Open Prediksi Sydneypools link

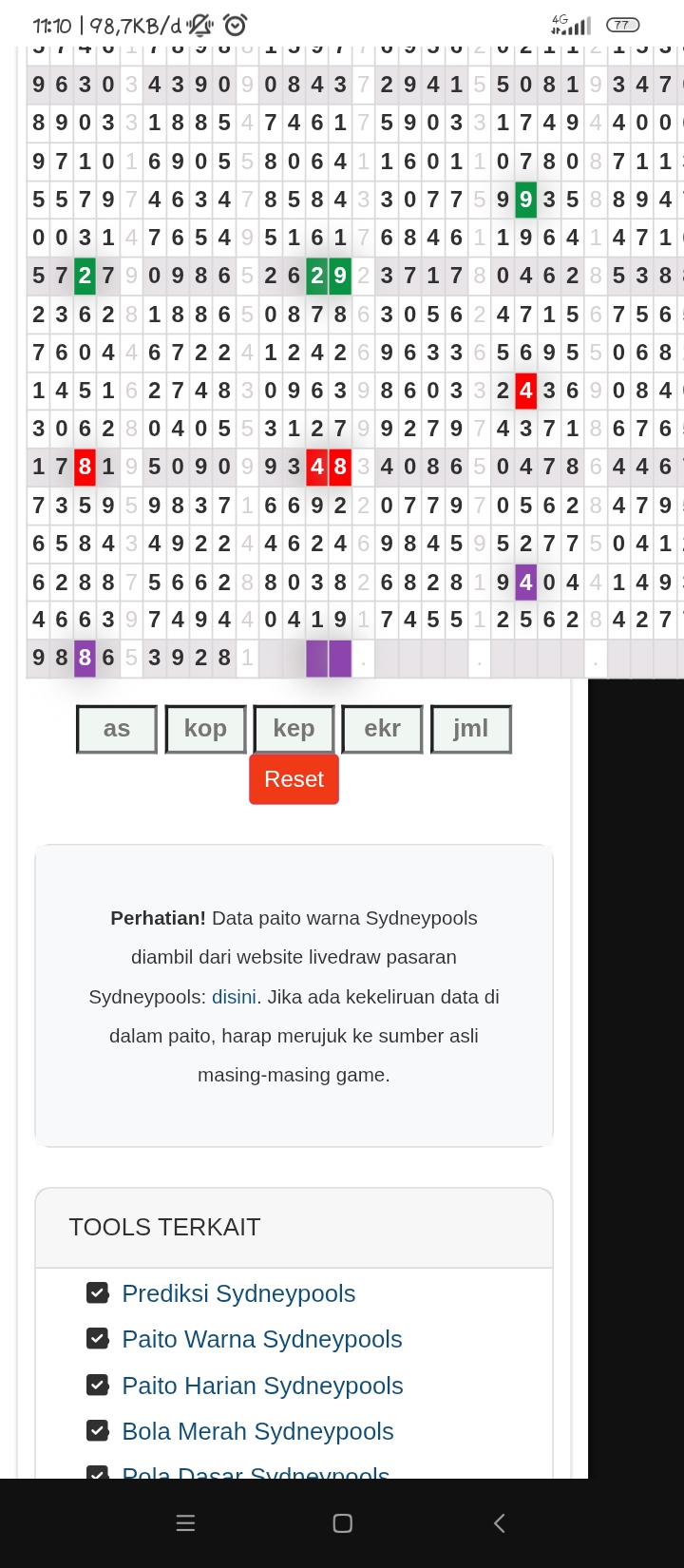coord(238,1293)
